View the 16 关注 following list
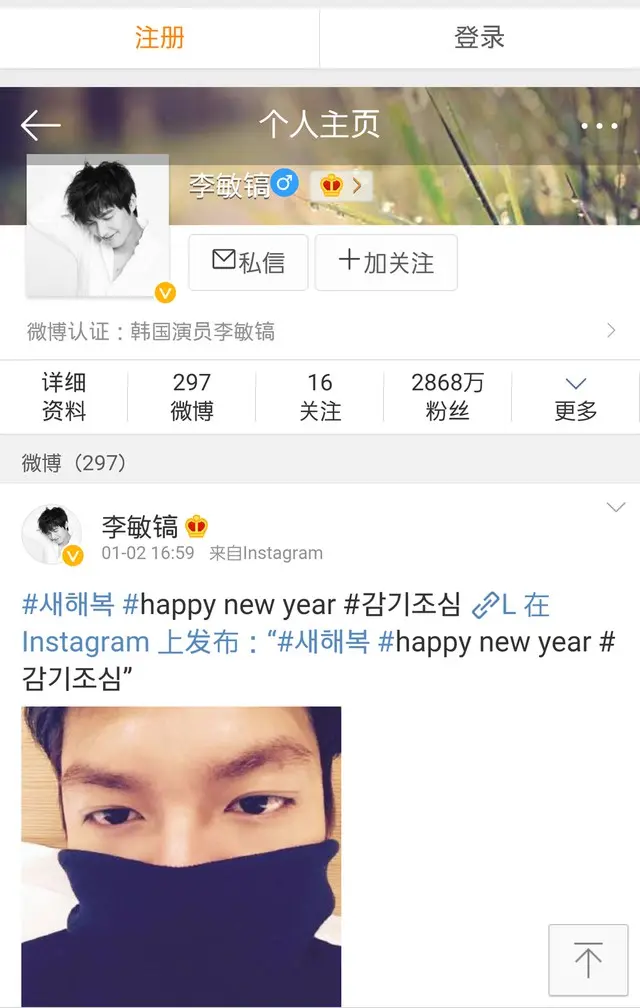 319,397
